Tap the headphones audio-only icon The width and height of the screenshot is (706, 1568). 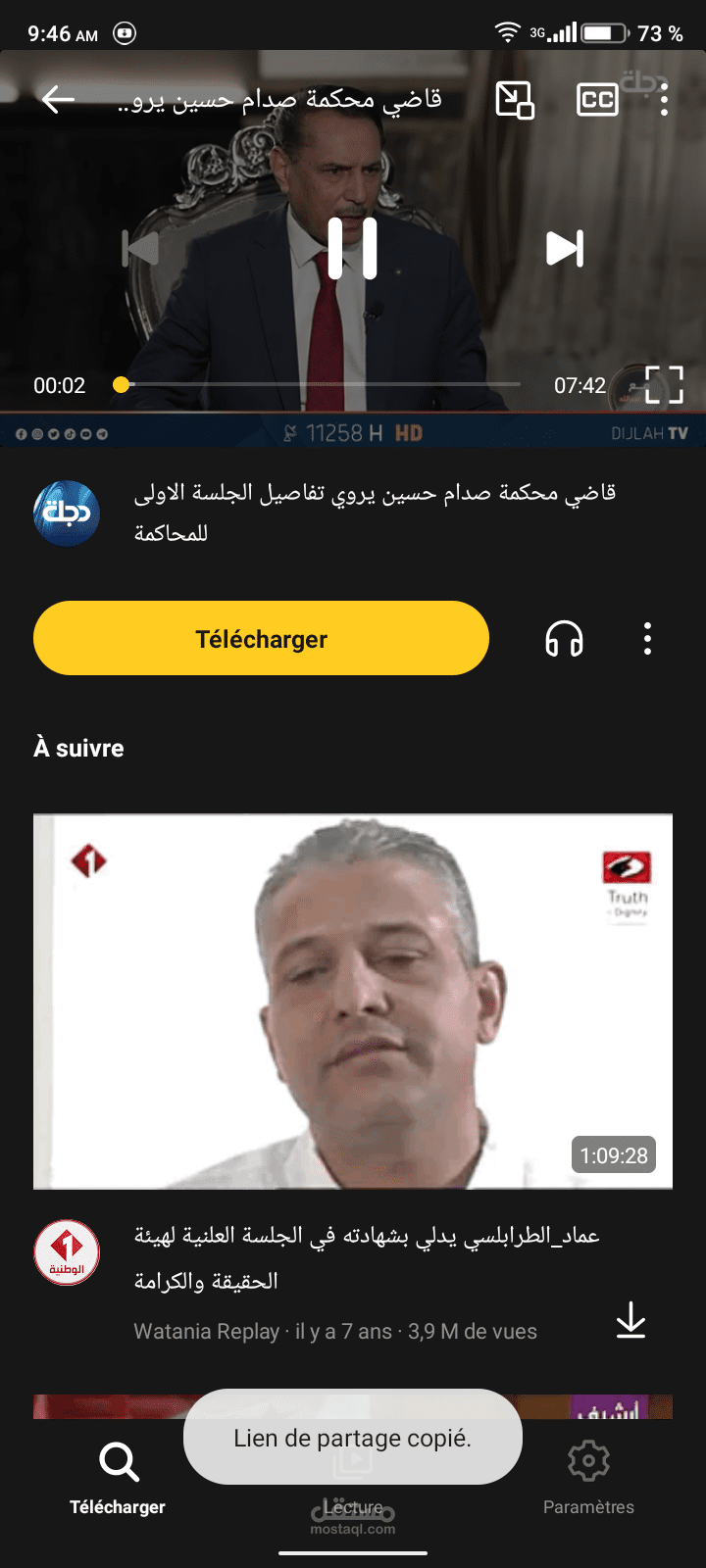[x=563, y=638]
